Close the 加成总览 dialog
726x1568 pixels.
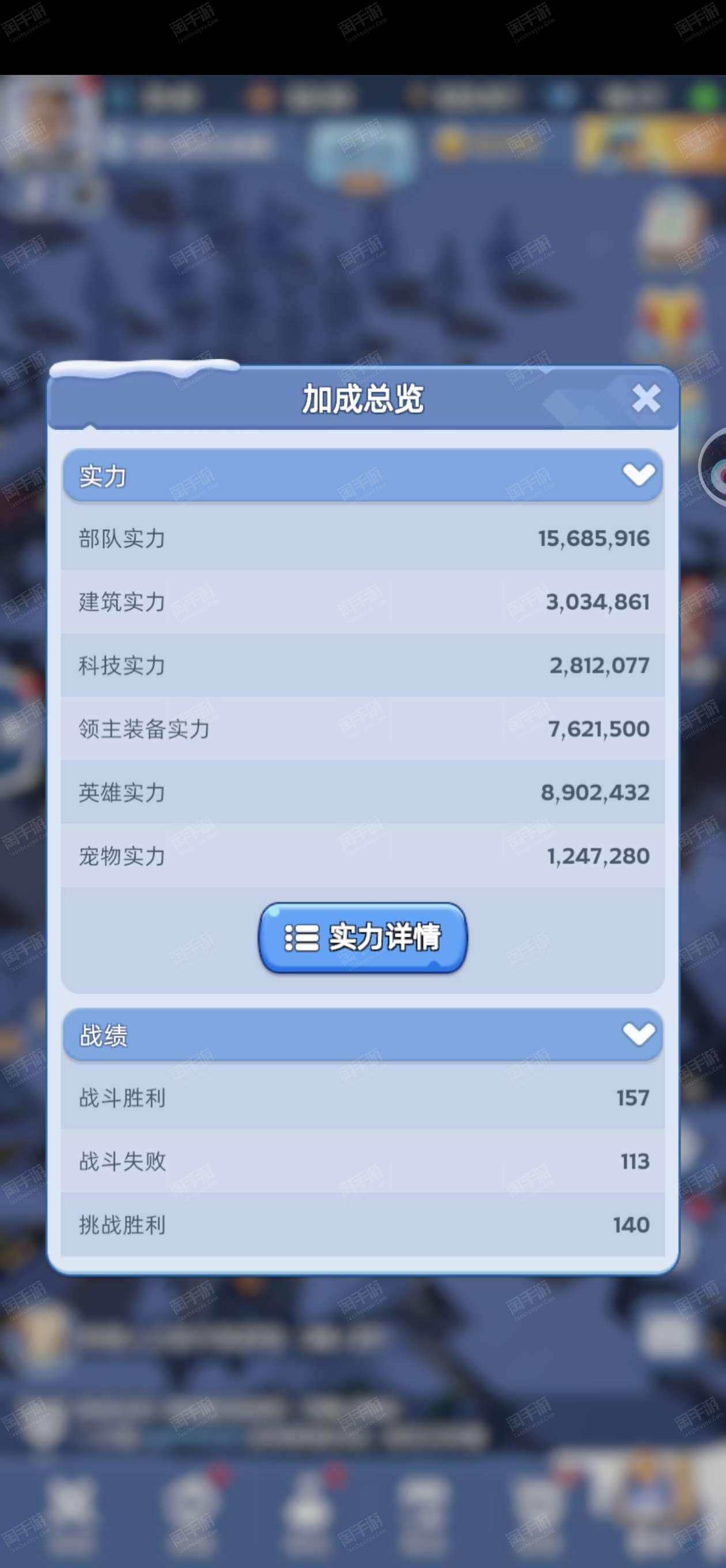(646, 399)
